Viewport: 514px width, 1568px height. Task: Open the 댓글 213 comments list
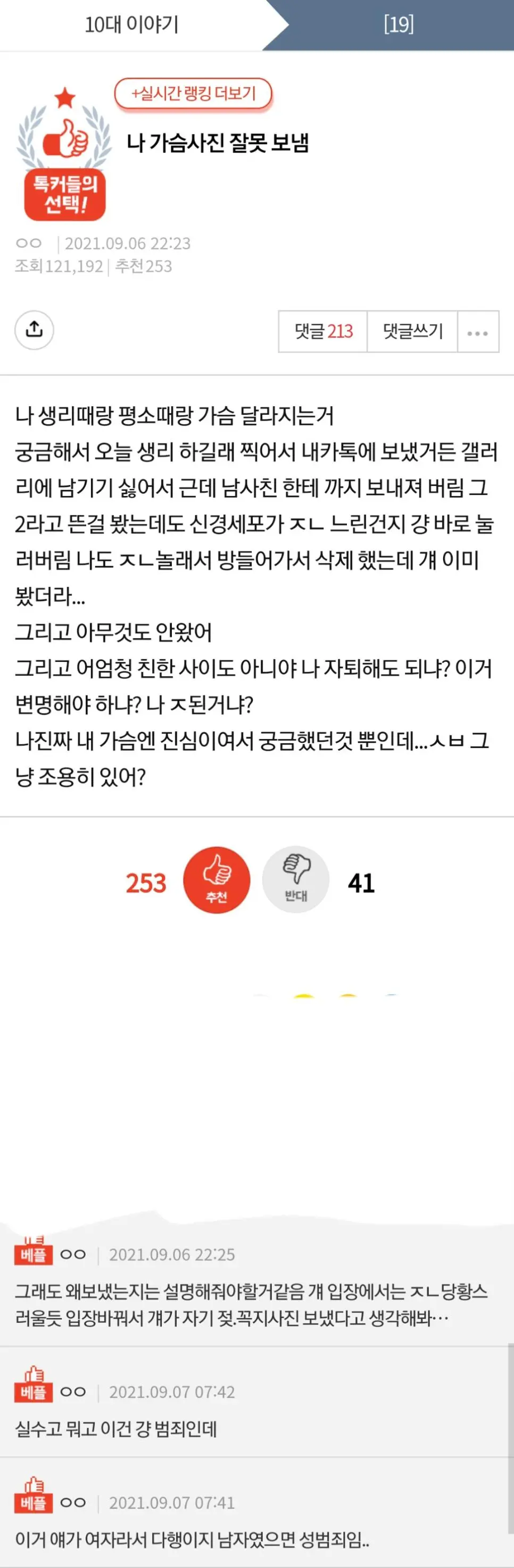[x=324, y=331]
